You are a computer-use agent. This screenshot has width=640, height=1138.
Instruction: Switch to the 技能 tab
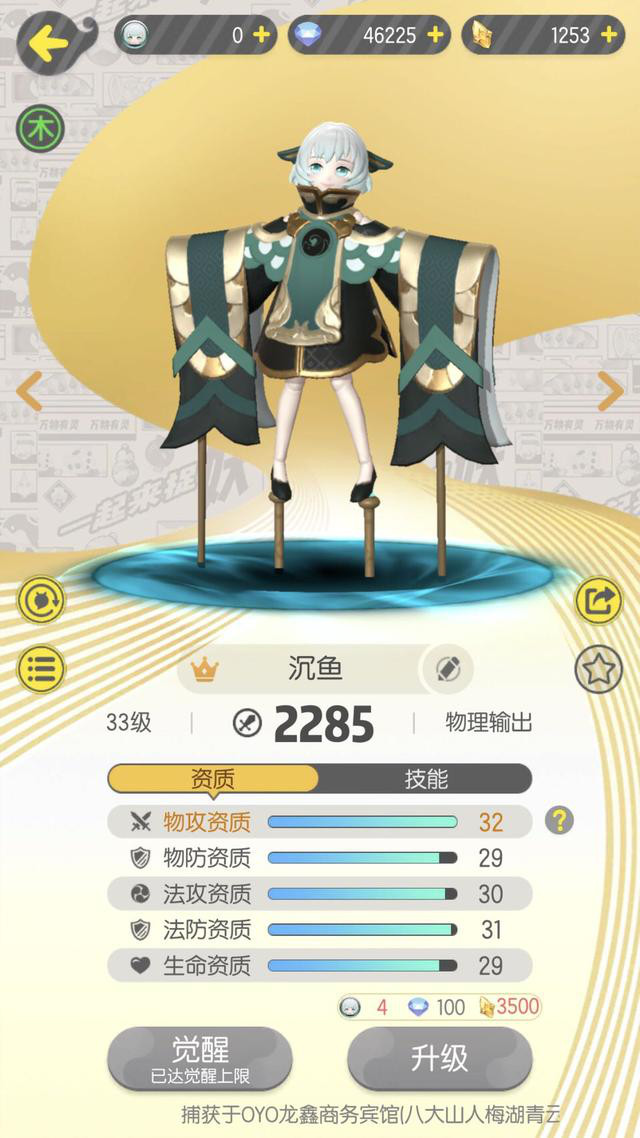[x=425, y=779]
